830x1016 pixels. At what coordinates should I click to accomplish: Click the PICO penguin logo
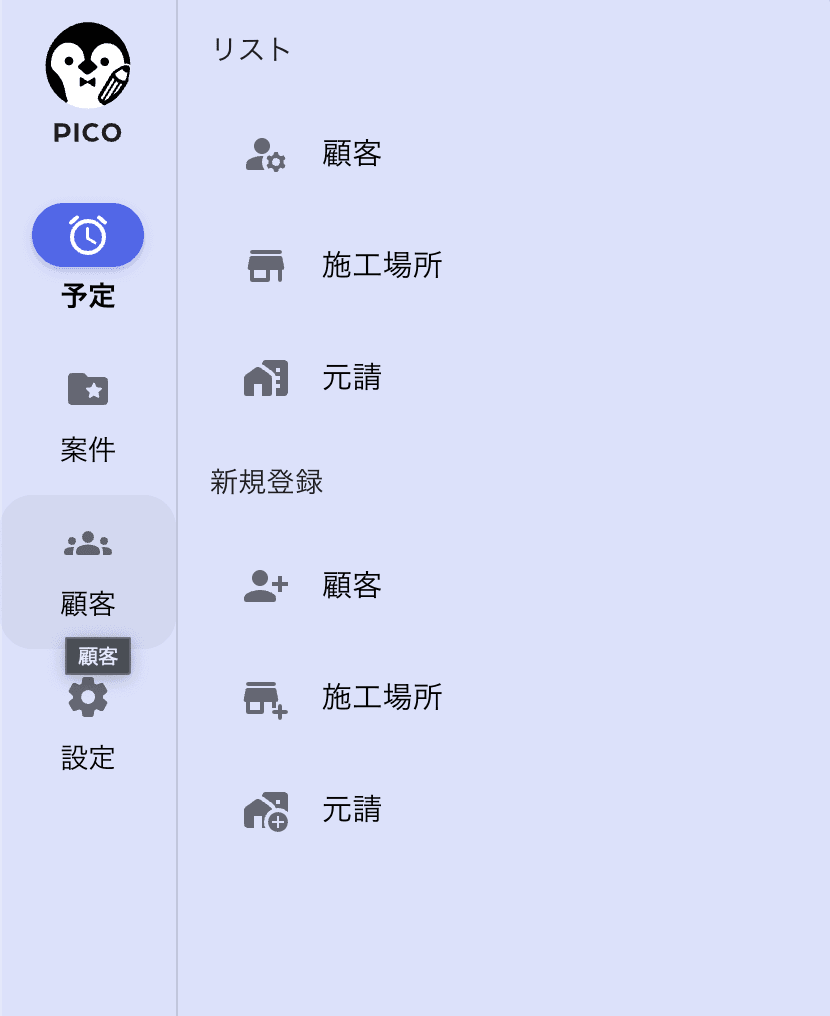pos(88,67)
